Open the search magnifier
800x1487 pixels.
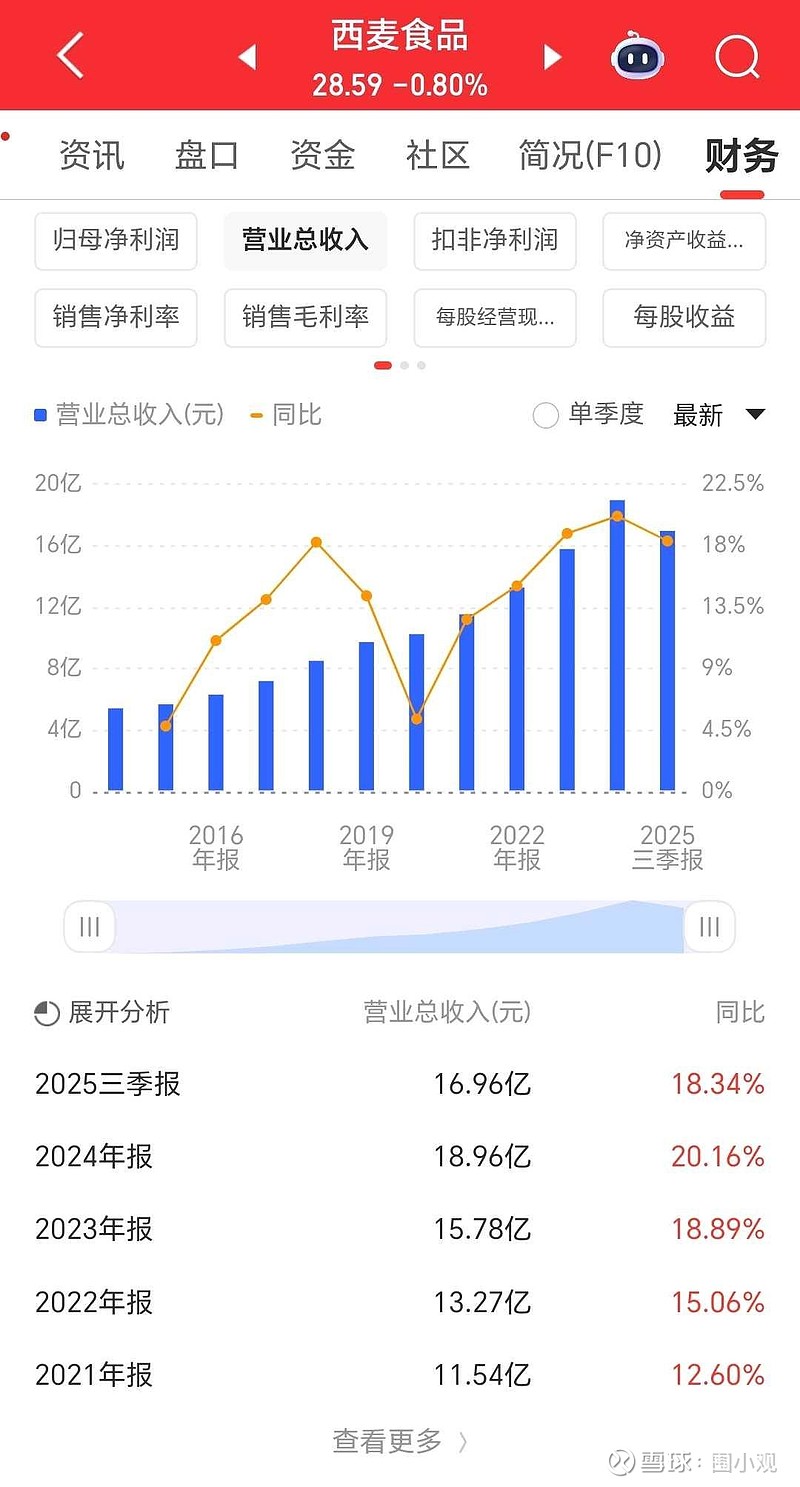[x=736, y=55]
